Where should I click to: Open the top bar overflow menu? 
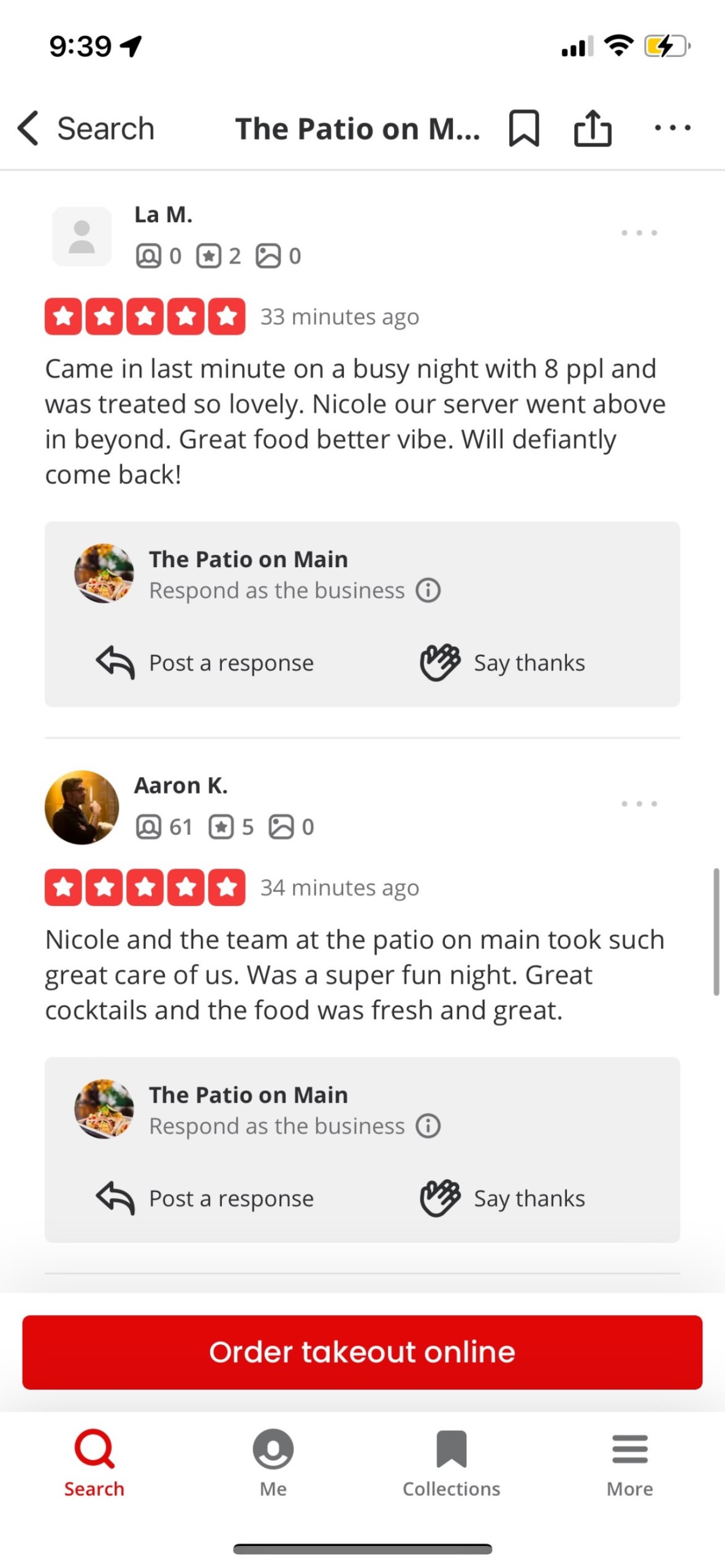tap(672, 128)
